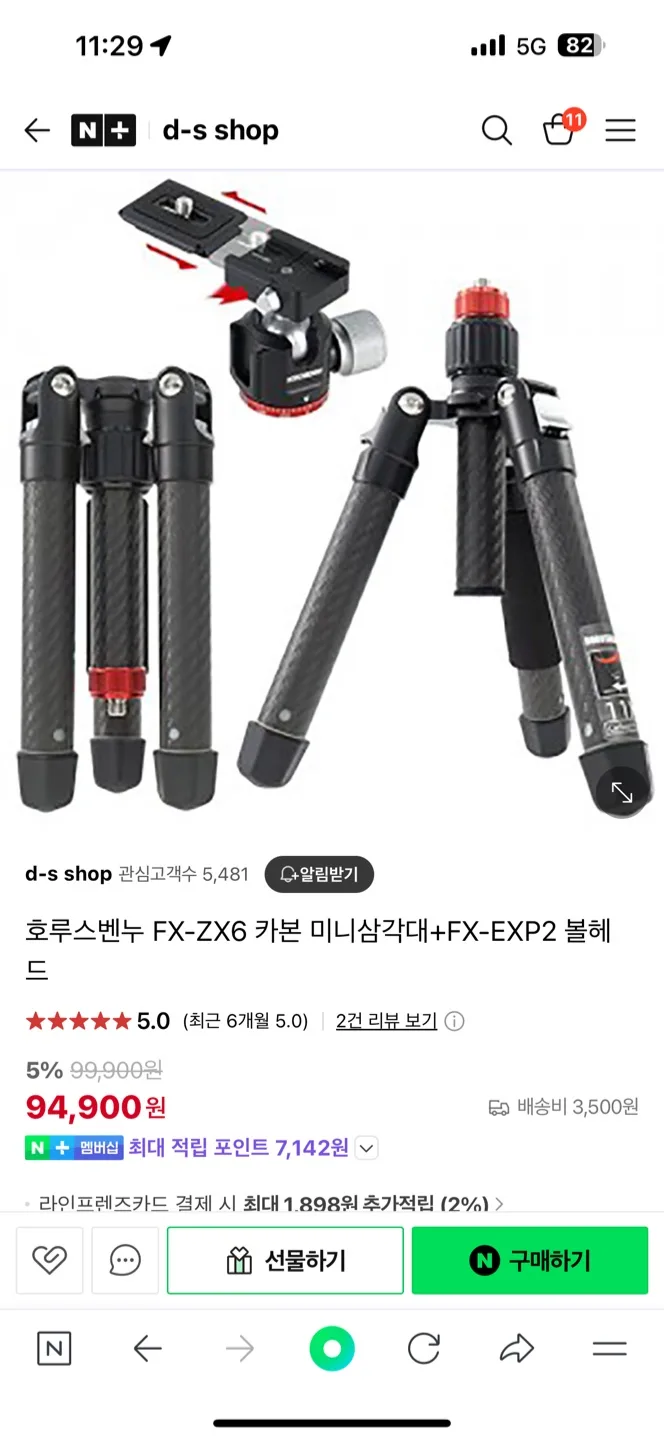Expand the 최대 적립 포인트 details

[367, 1148]
